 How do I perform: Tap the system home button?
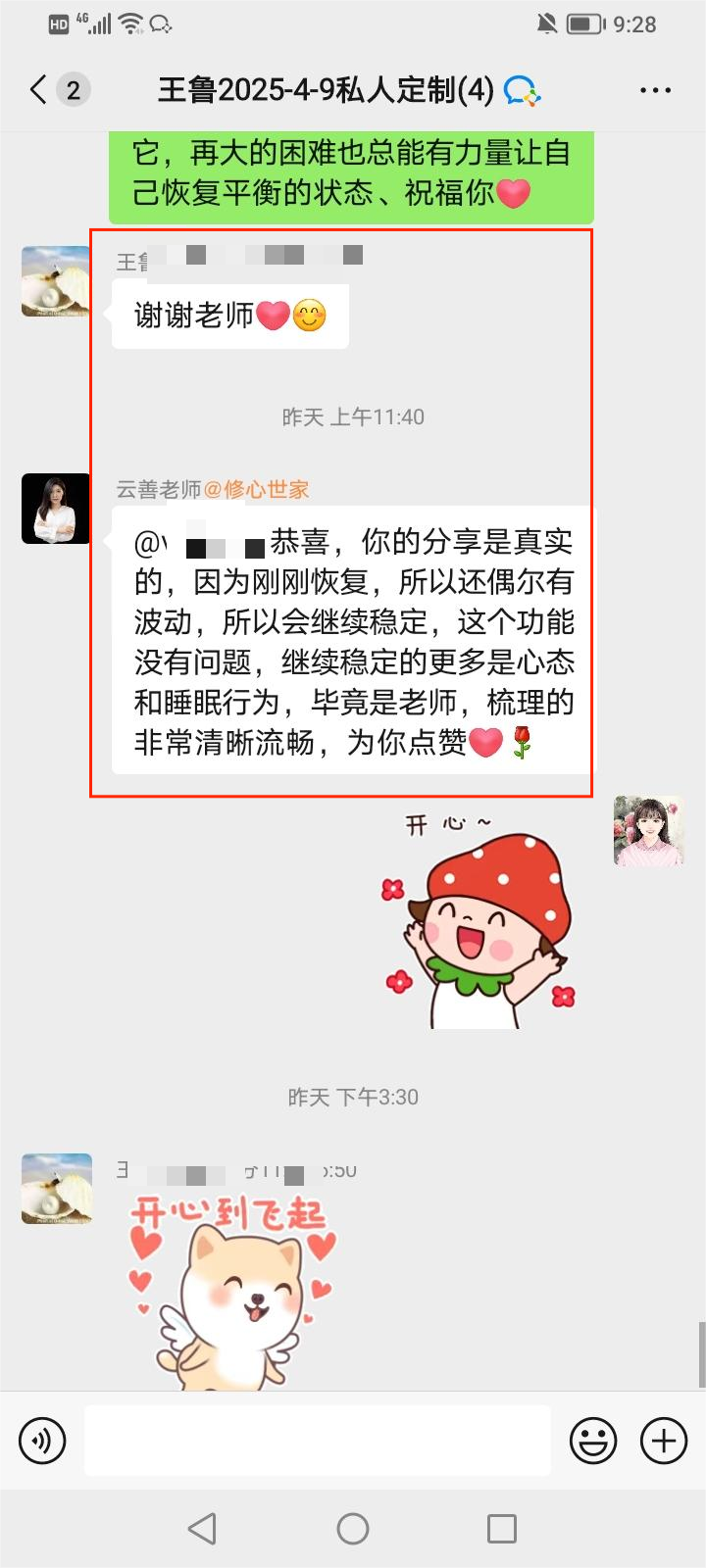[x=353, y=1529]
